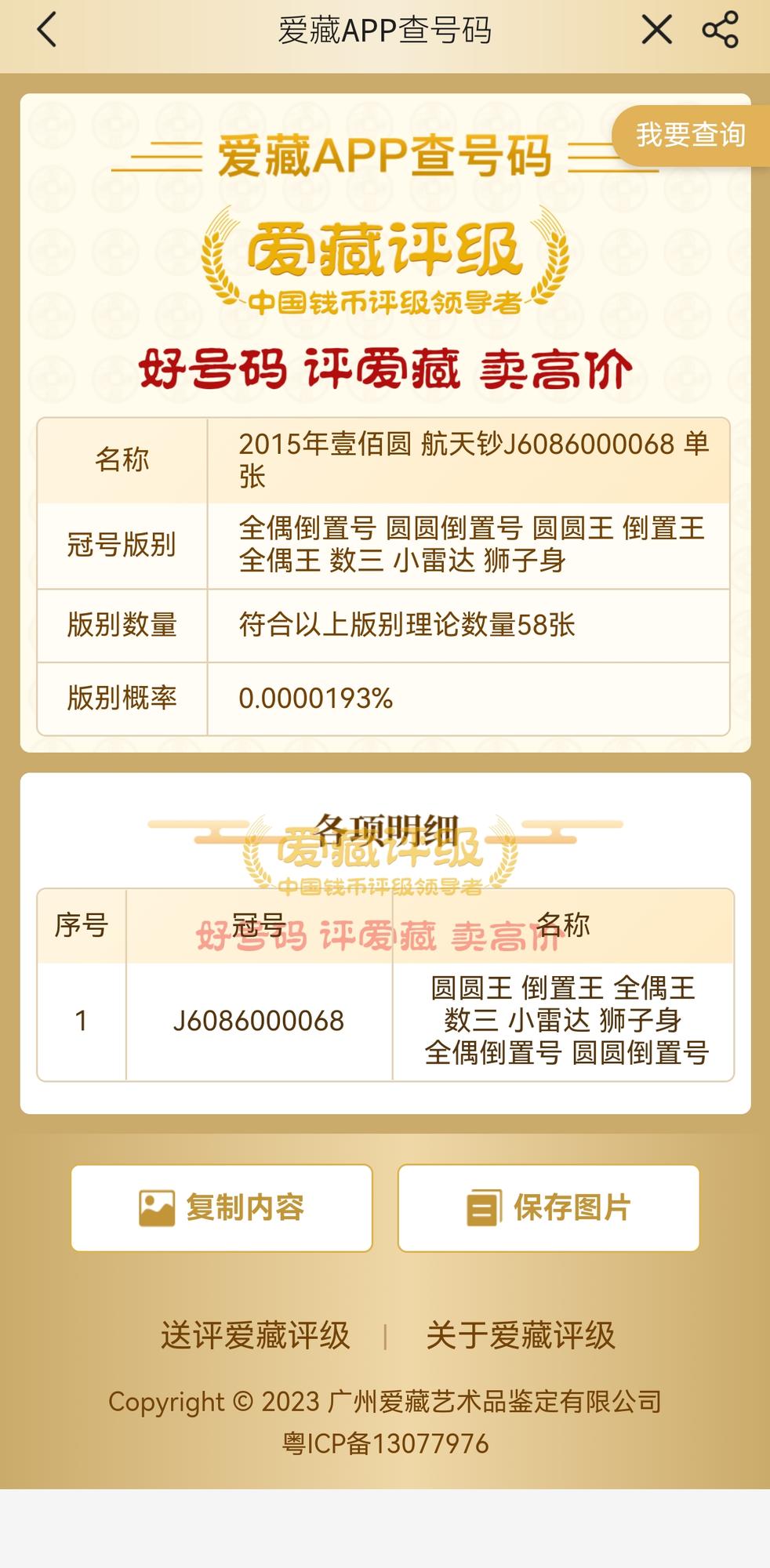Go back using the top-left arrow
The height and width of the screenshot is (1568, 770).
point(47,31)
